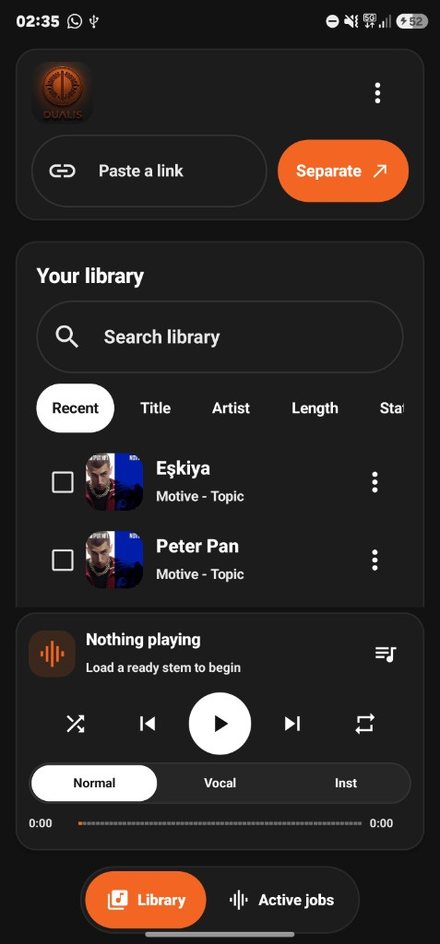Skip to the next track
The height and width of the screenshot is (944, 440).
[x=292, y=724]
